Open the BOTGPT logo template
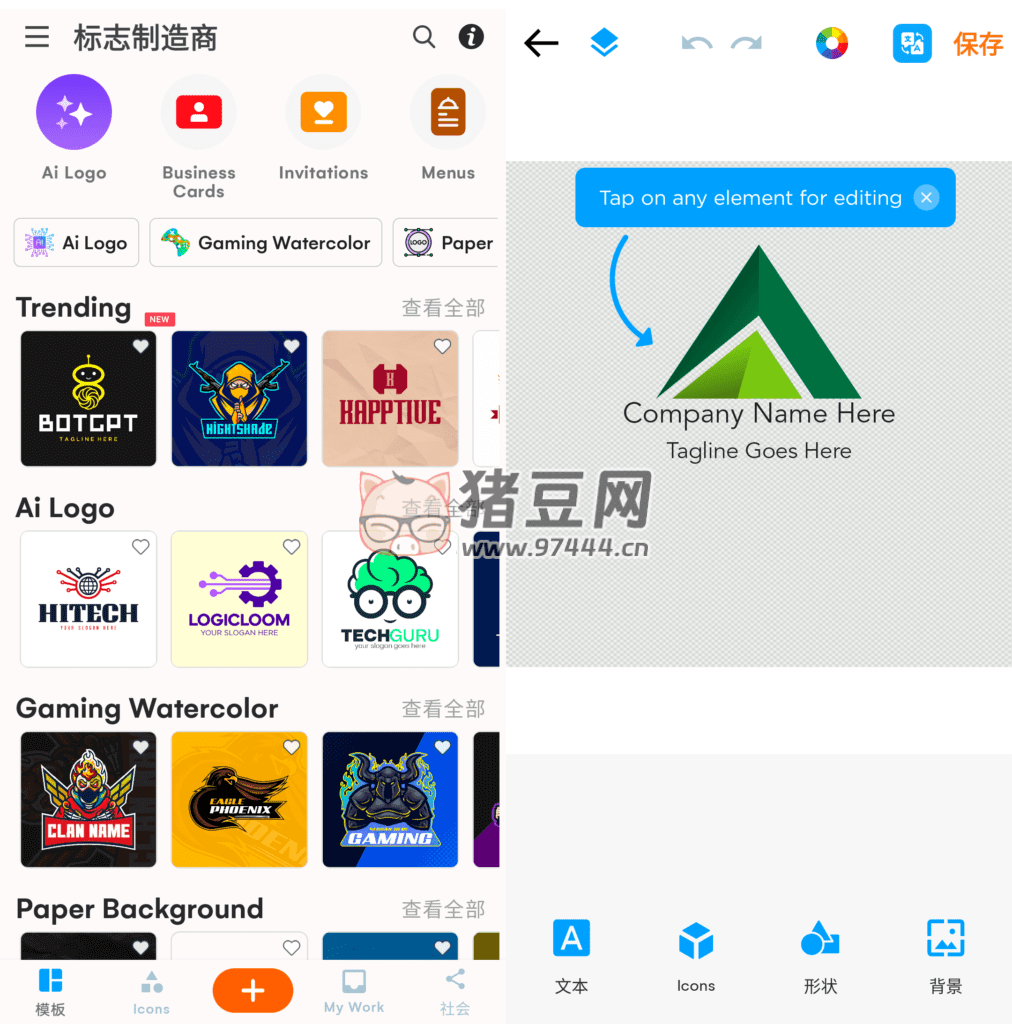This screenshot has height=1024, width=1012. [x=88, y=399]
